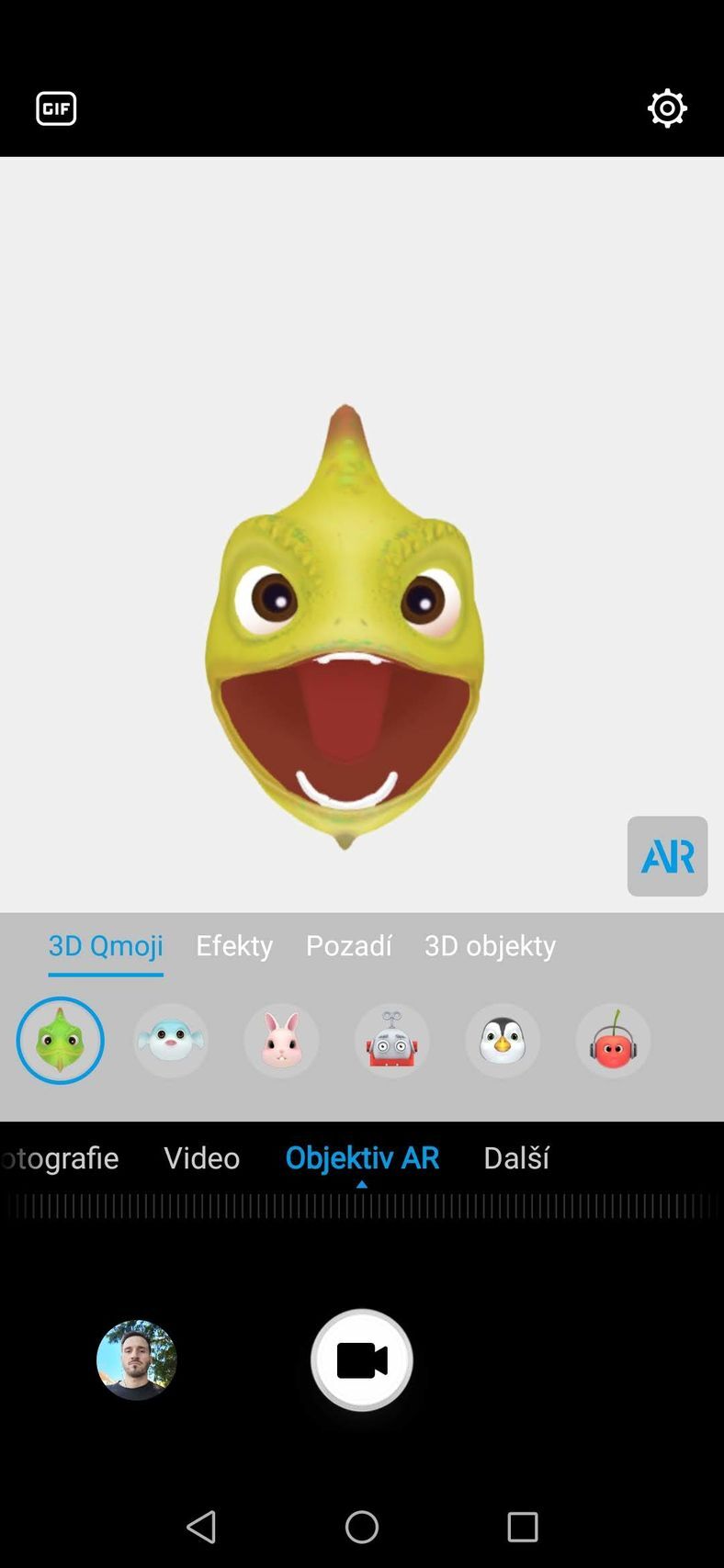Select the 3D Qmoji tab
Image resolution: width=724 pixels, height=1568 pixels.
(x=105, y=945)
